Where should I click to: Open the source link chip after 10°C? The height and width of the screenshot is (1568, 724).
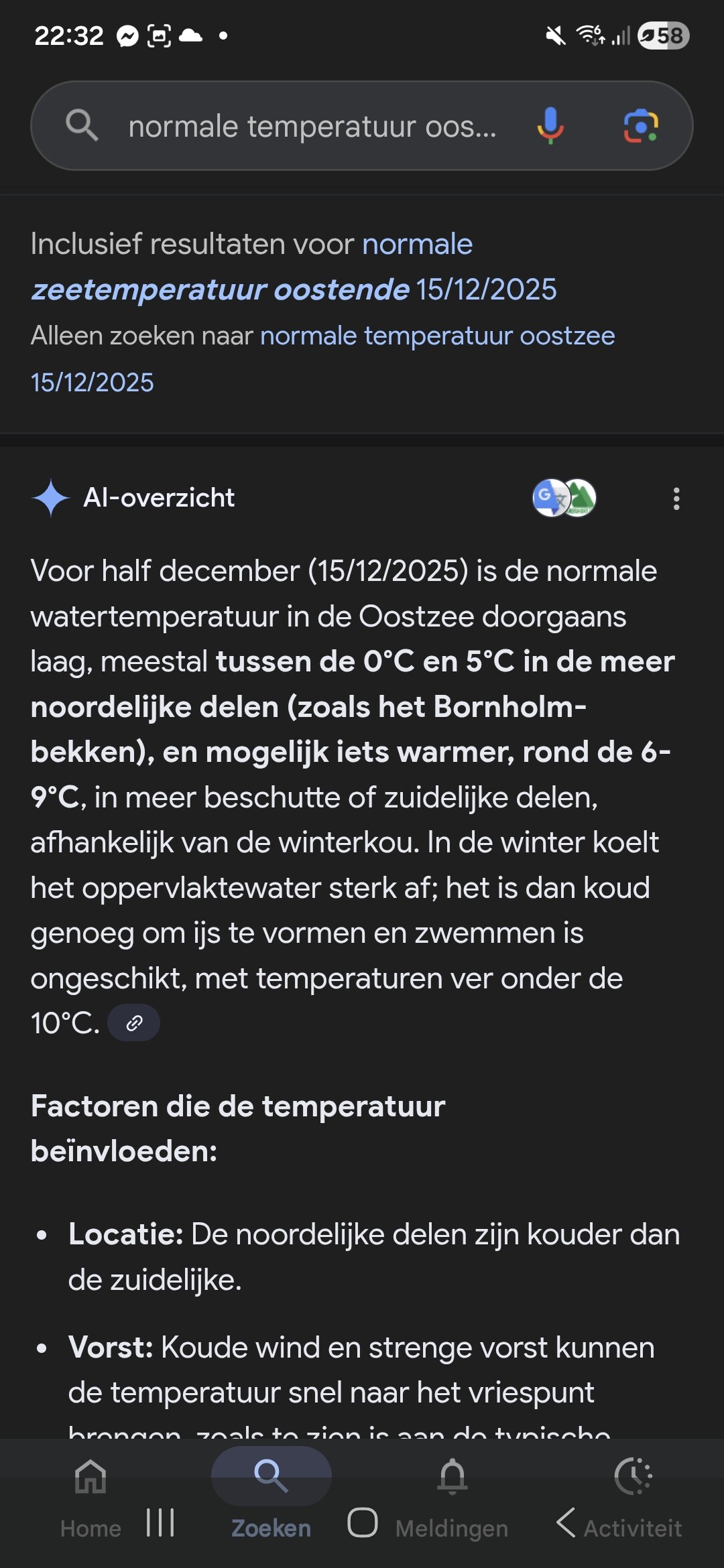click(134, 1023)
